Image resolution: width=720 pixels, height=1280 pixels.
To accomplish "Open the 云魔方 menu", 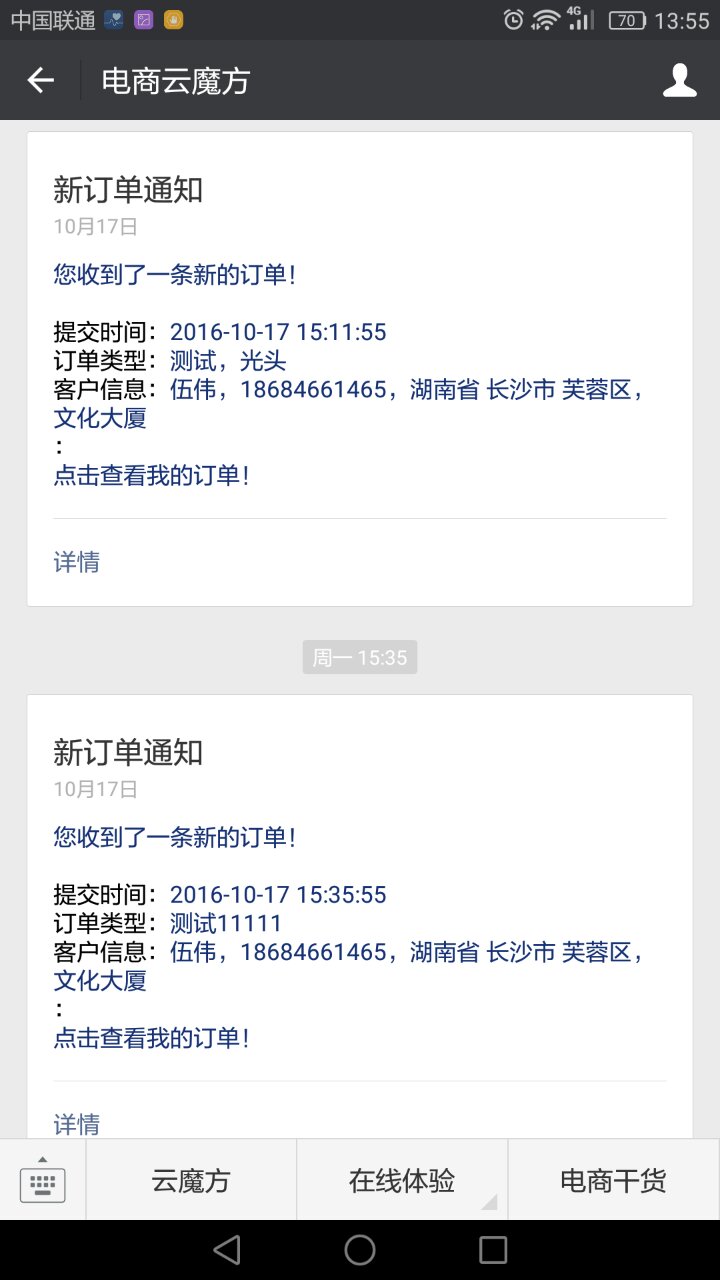I will (x=191, y=1181).
